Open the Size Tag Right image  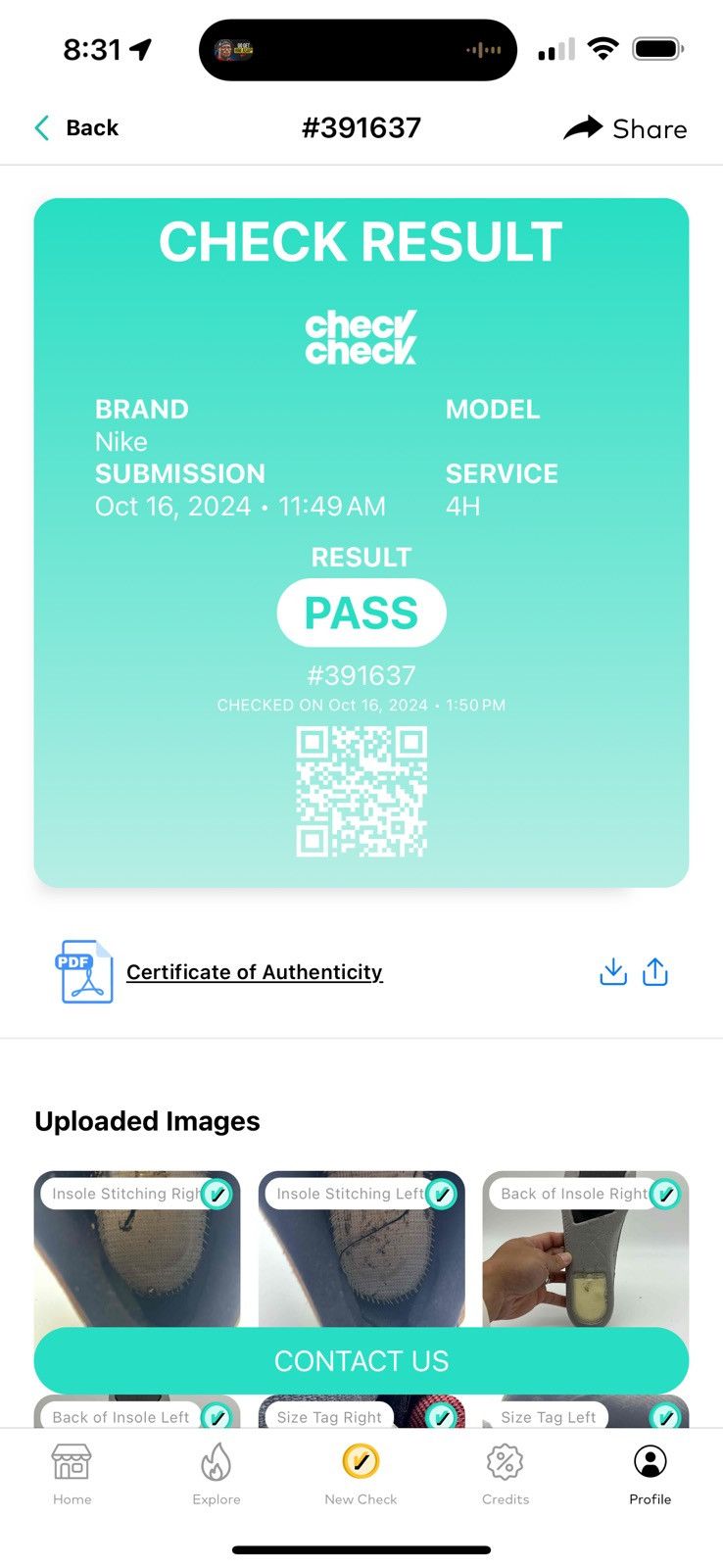coord(361,1411)
